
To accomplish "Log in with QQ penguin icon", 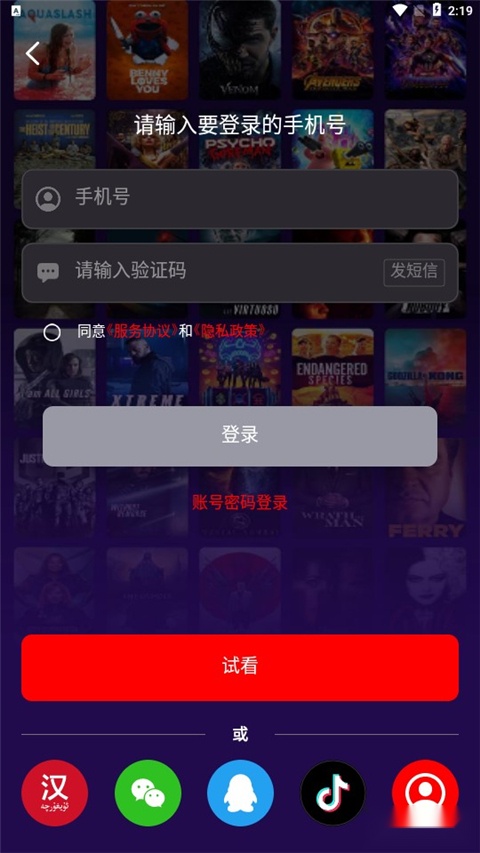I will (240, 793).
